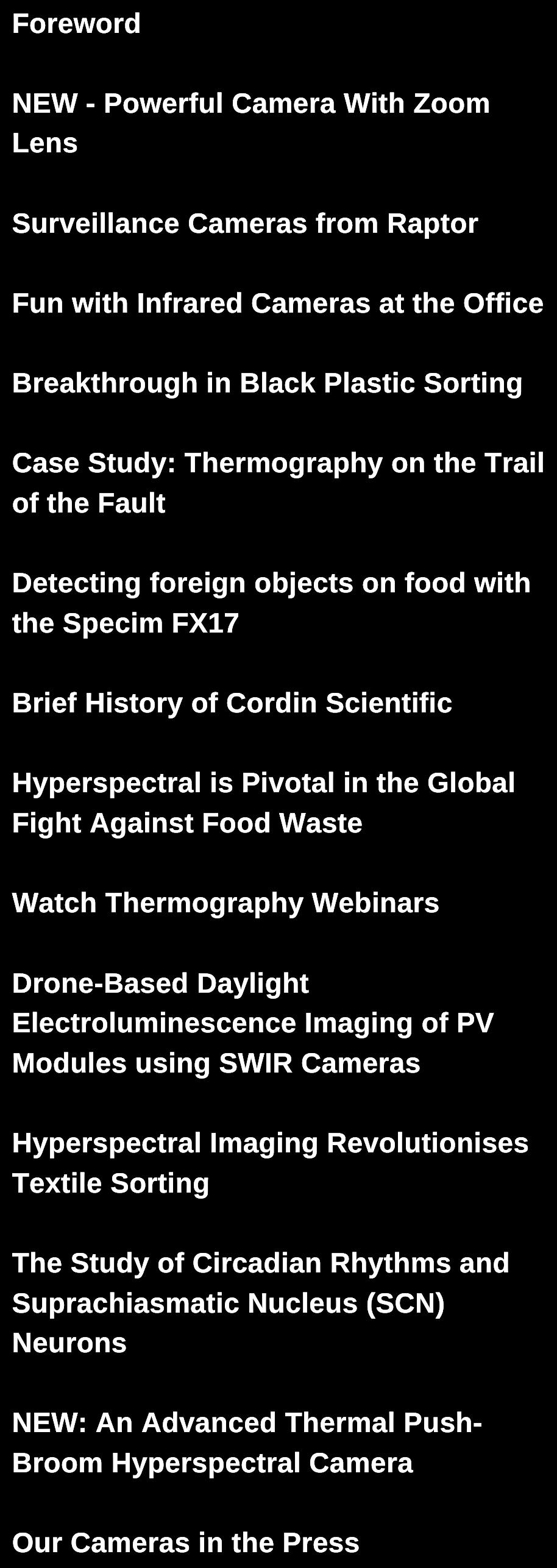The height and width of the screenshot is (1568, 557).
Task: Go to Our Cameras in the Press
Action: [x=185, y=1542]
